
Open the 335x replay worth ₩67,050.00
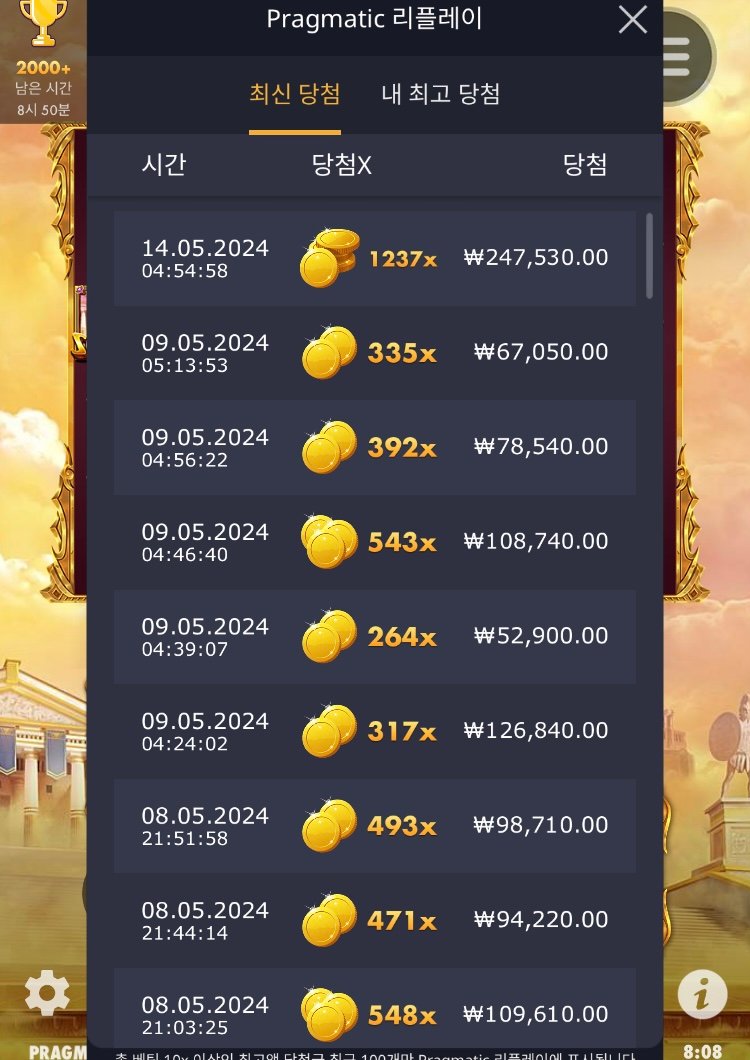coord(375,352)
